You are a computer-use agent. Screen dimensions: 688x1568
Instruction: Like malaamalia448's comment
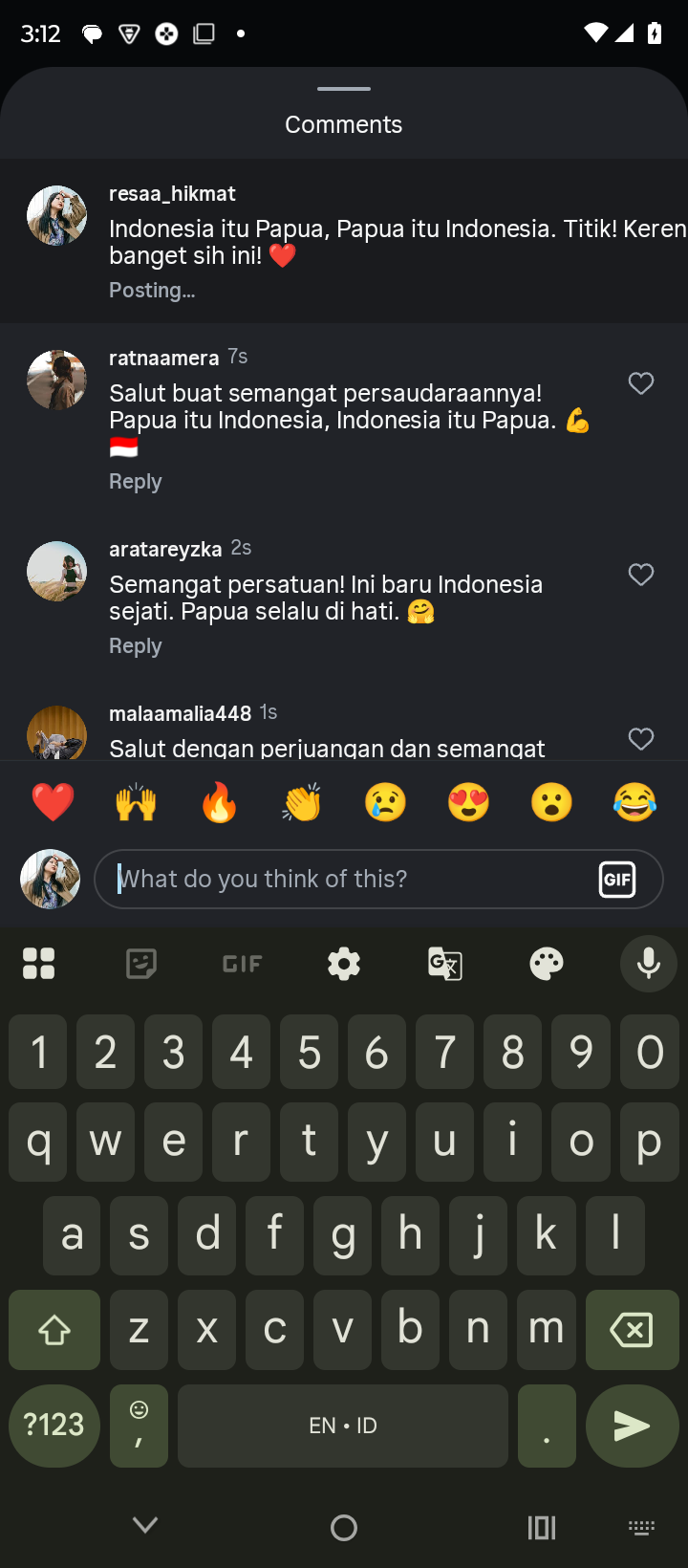click(641, 739)
